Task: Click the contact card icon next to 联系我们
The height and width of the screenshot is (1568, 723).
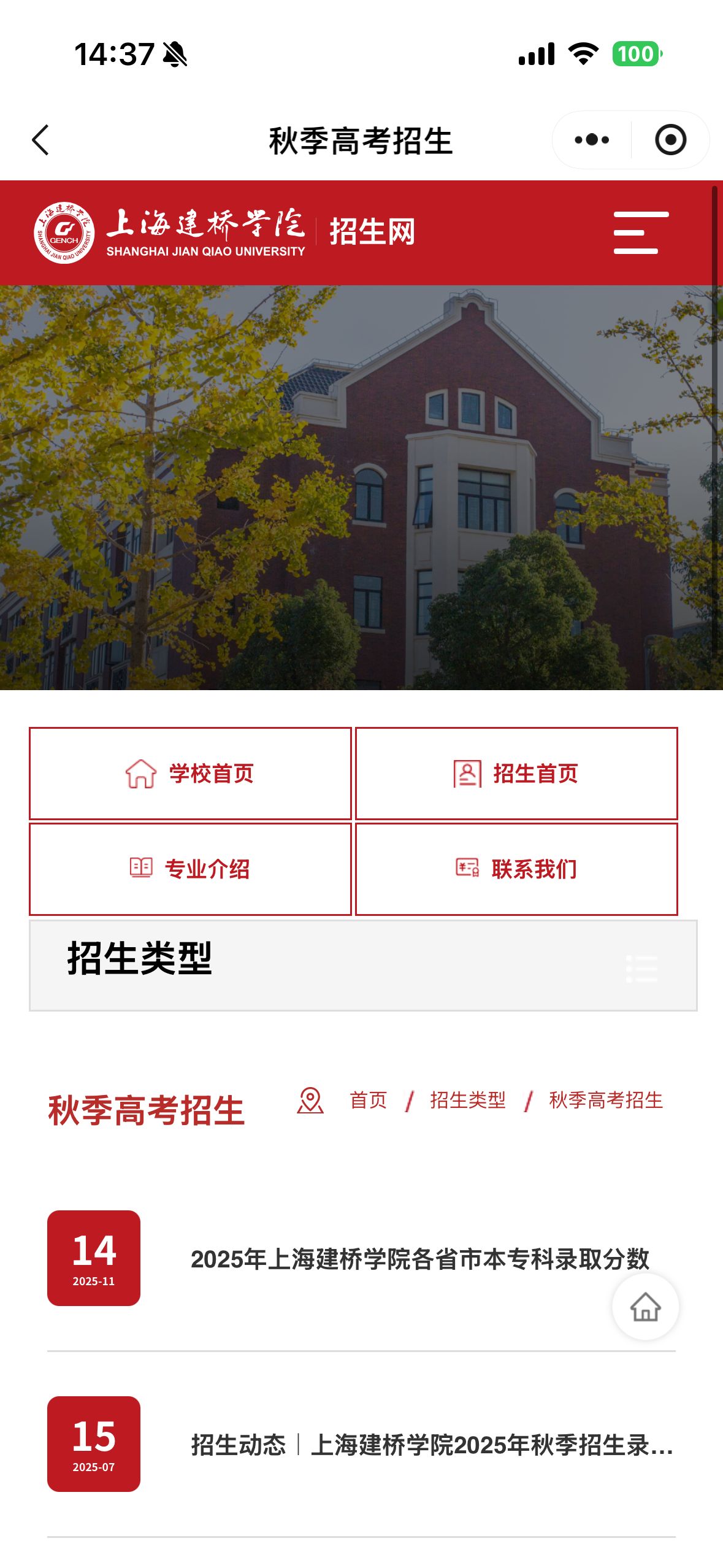Action: (467, 868)
